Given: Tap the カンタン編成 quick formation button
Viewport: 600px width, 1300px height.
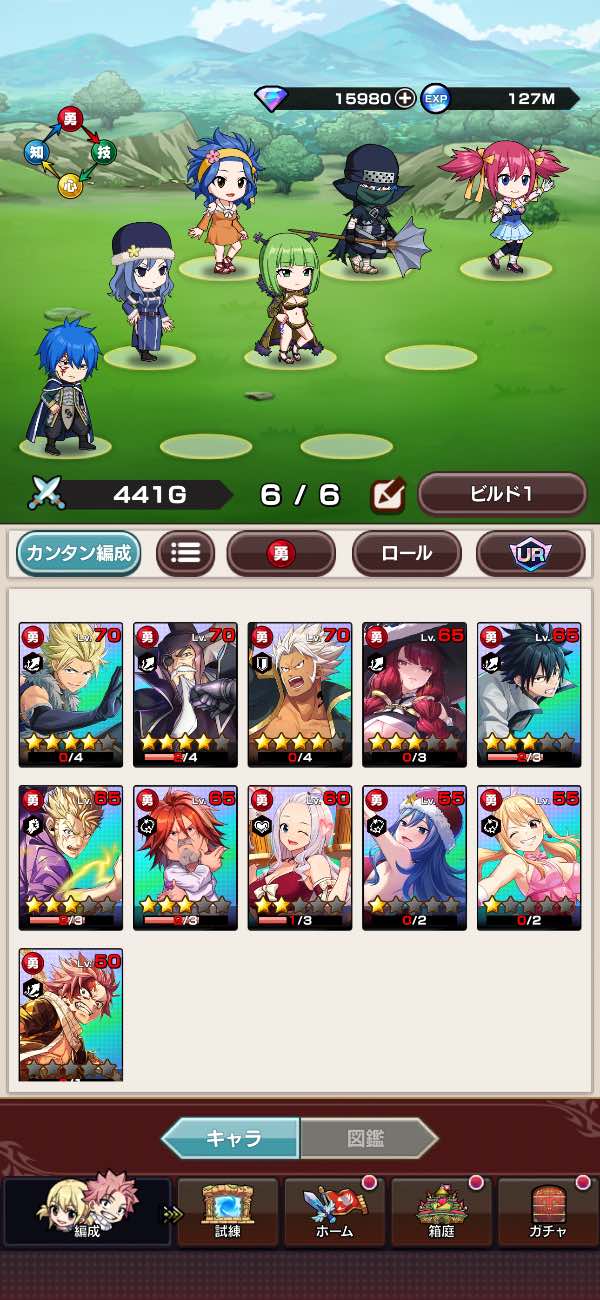Looking at the screenshot, I should (78, 553).
